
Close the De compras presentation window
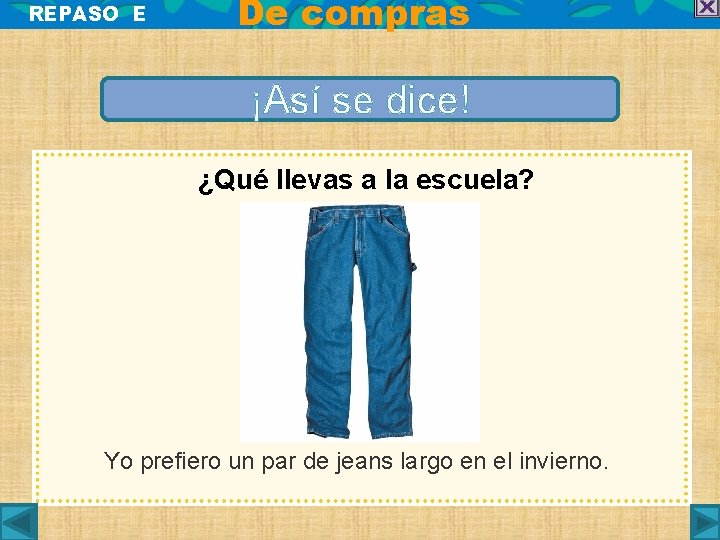[x=708, y=8]
